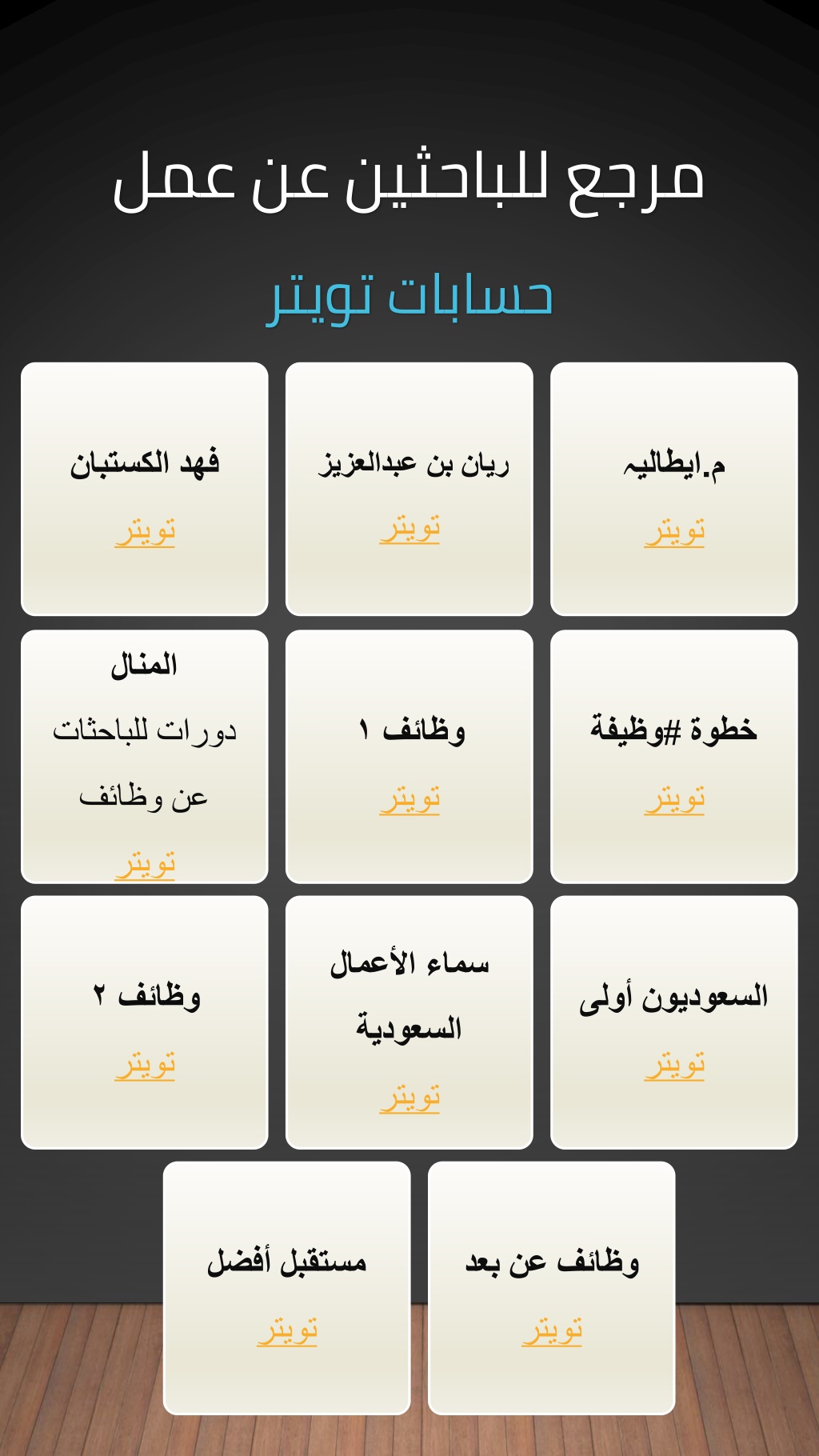Image resolution: width=819 pixels, height=1456 pixels.
Task: Open the تويتر link under خطوة #وظيفة
Action: click(674, 798)
